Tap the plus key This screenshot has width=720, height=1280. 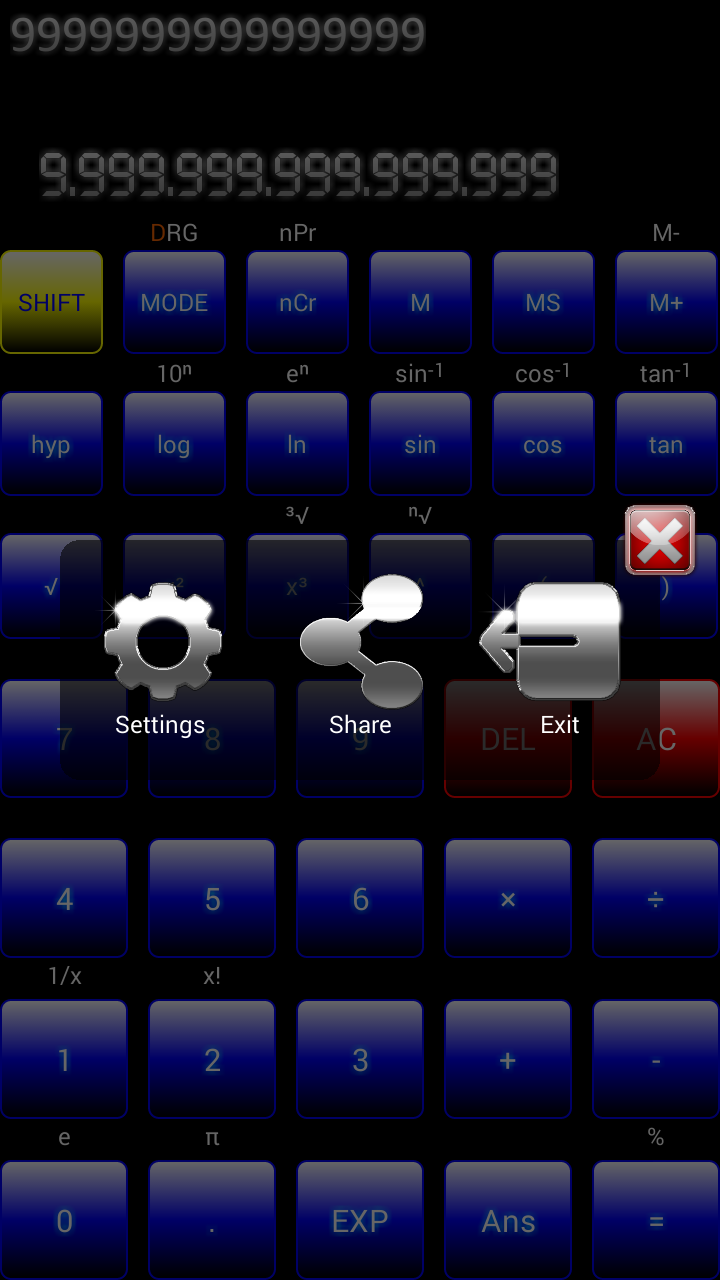click(508, 1060)
